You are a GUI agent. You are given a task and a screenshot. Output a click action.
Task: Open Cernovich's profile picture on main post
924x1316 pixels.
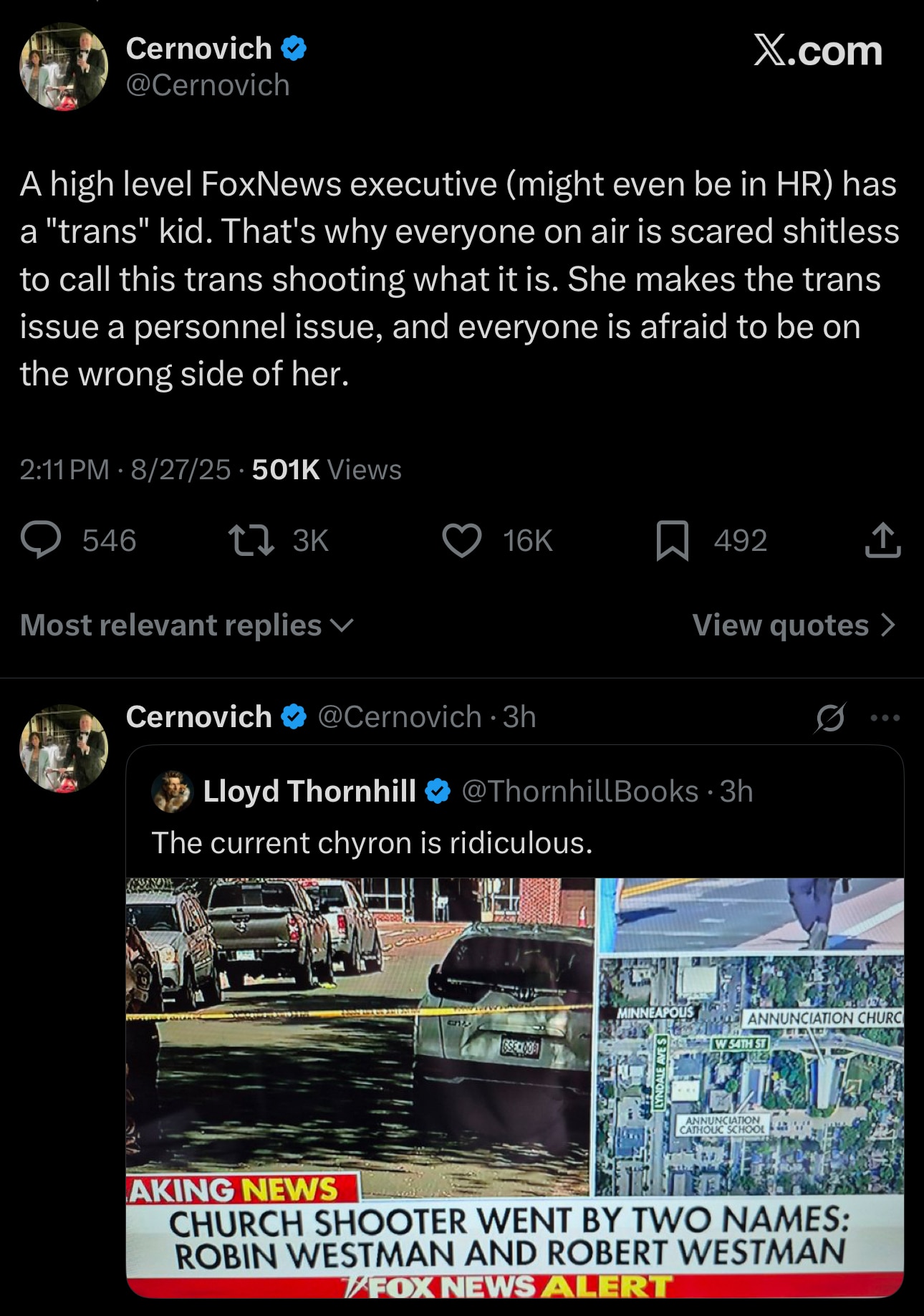[64, 67]
